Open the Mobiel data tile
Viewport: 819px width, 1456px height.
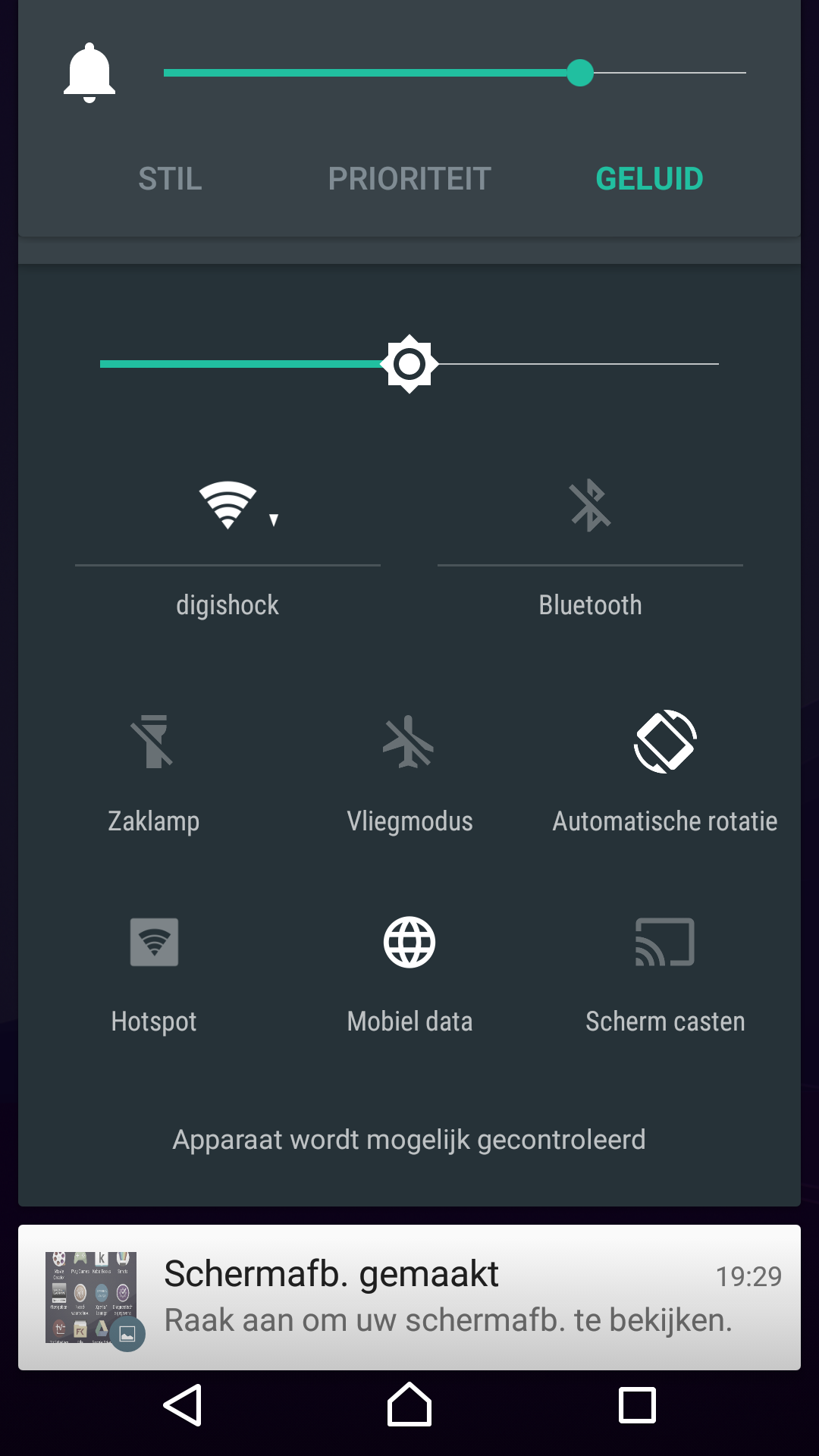tap(409, 974)
